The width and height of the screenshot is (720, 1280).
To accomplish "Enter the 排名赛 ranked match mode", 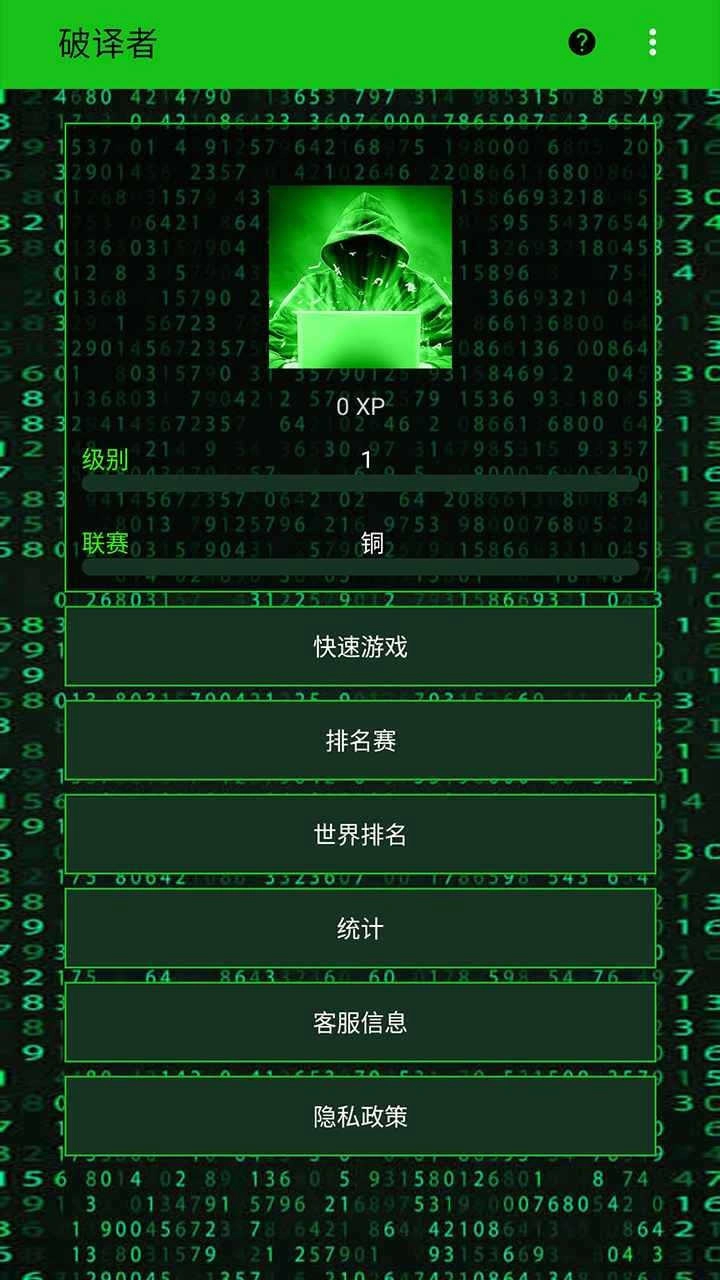I will (x=360, y=740).
